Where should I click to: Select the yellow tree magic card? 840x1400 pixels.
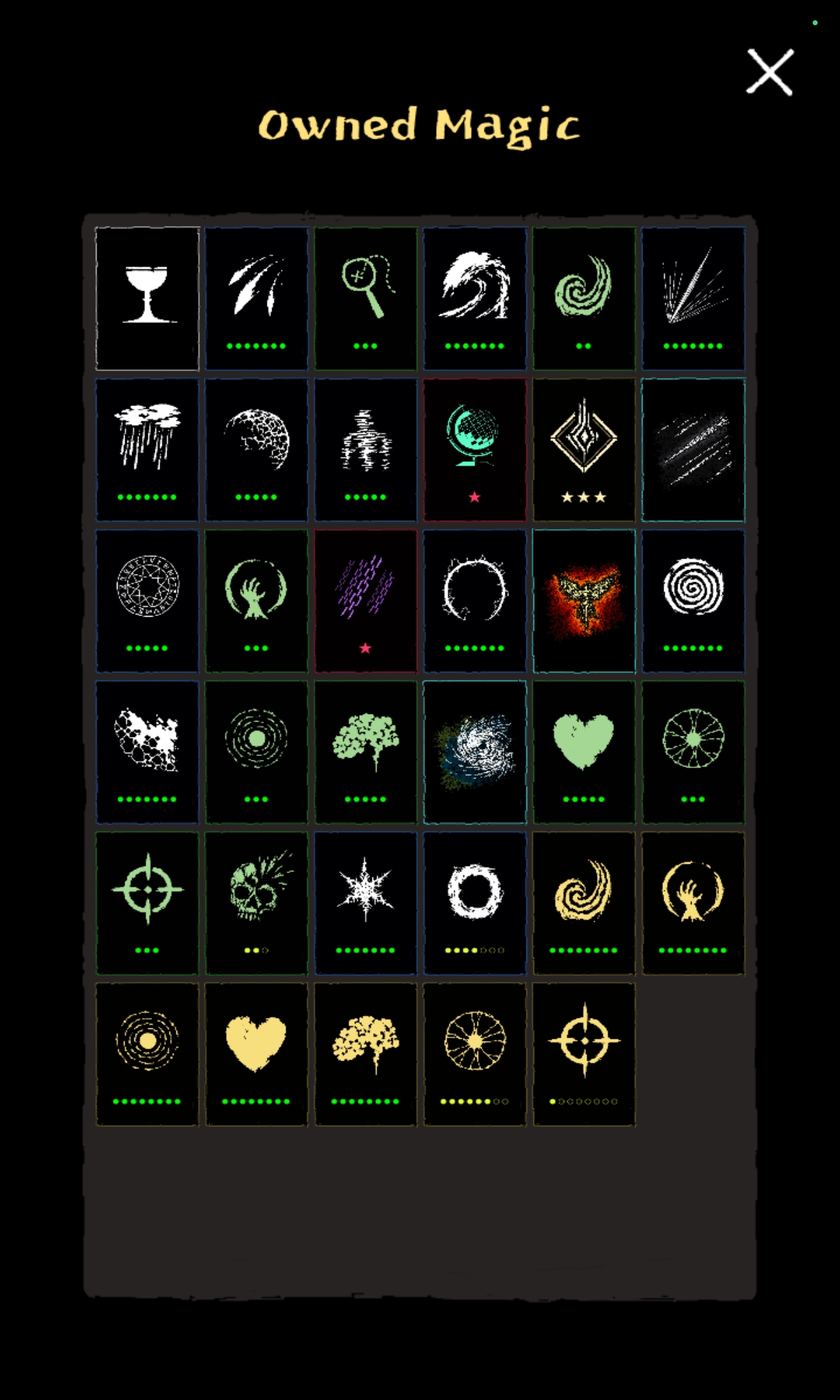[365, 1054]
